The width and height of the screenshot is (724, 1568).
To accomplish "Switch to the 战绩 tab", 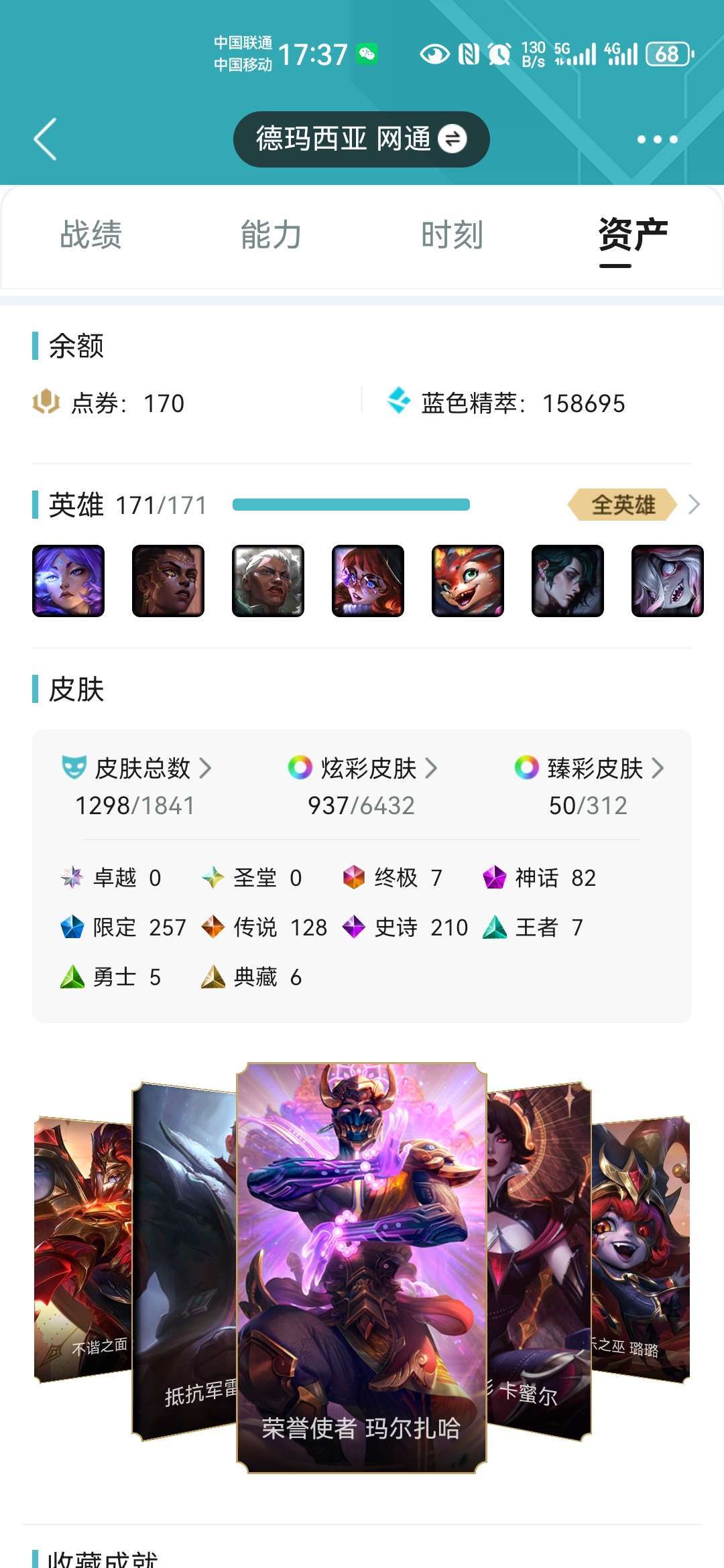I will coord(90,235).
